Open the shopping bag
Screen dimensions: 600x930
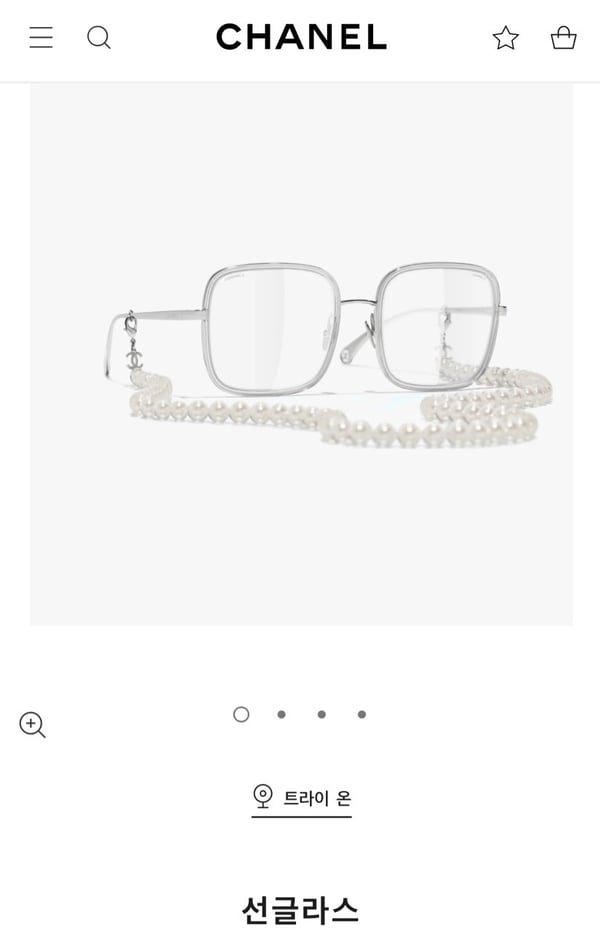click(563, 38)
